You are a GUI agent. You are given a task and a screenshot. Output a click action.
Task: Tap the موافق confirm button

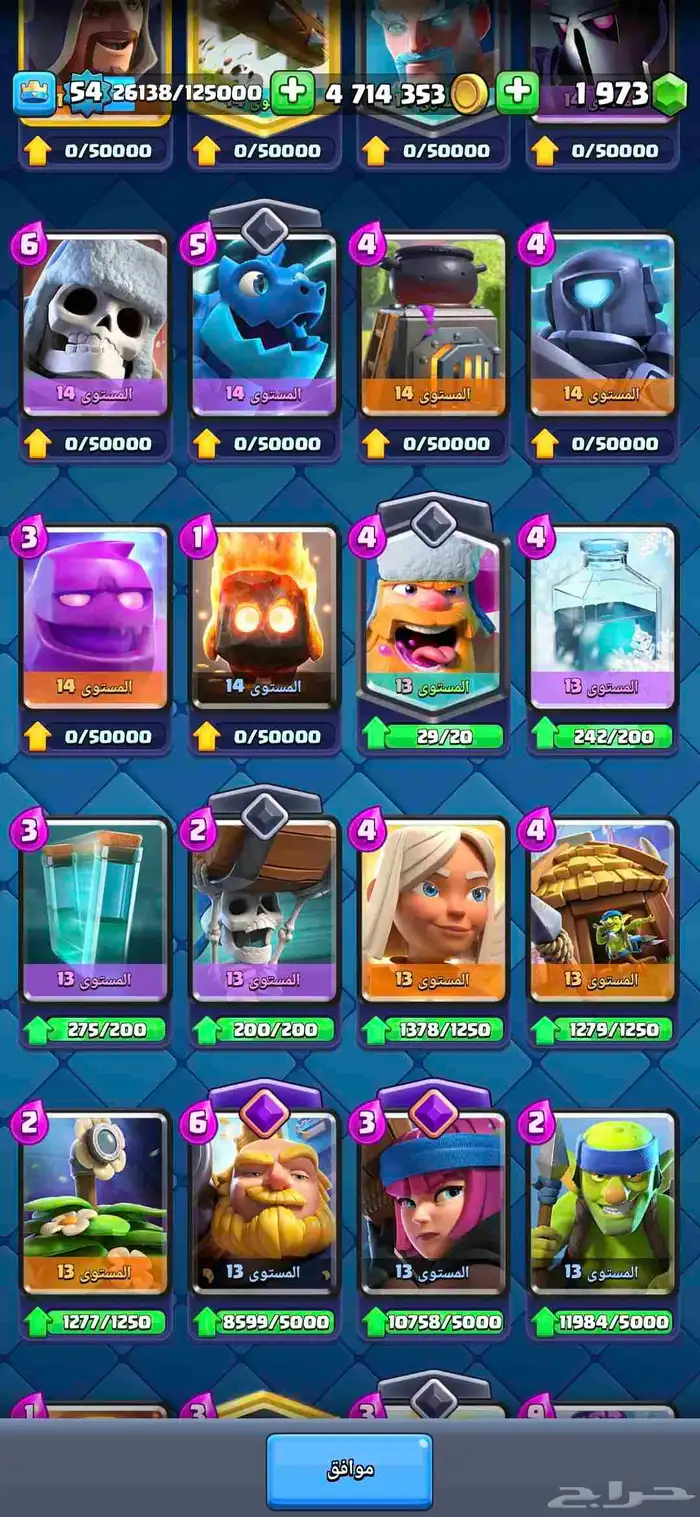349,1470
